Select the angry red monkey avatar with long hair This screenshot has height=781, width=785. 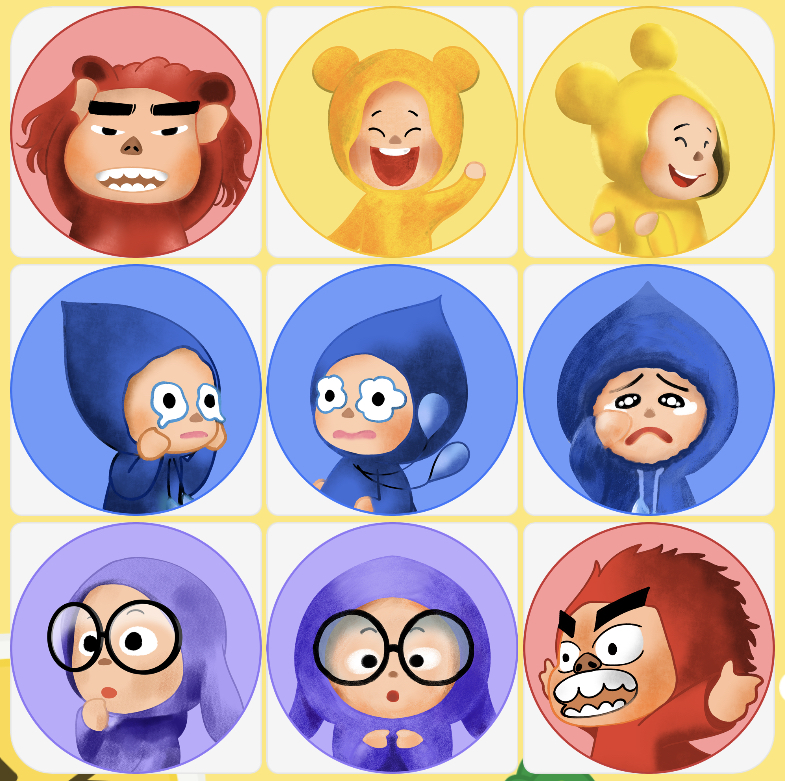[x=136, y=132]
